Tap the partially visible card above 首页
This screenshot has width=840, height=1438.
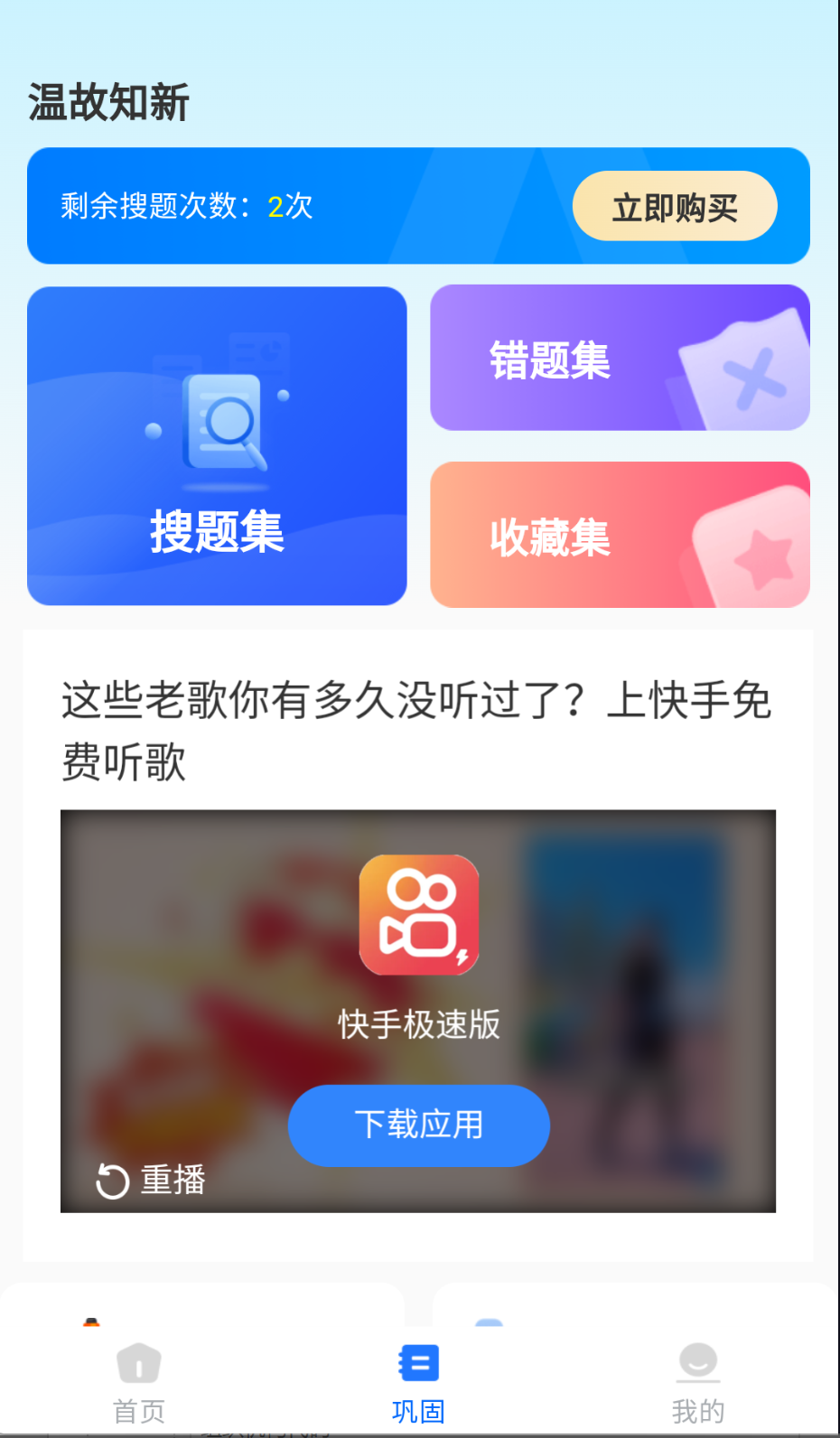pyautogui.click(x=203, y=1310)
